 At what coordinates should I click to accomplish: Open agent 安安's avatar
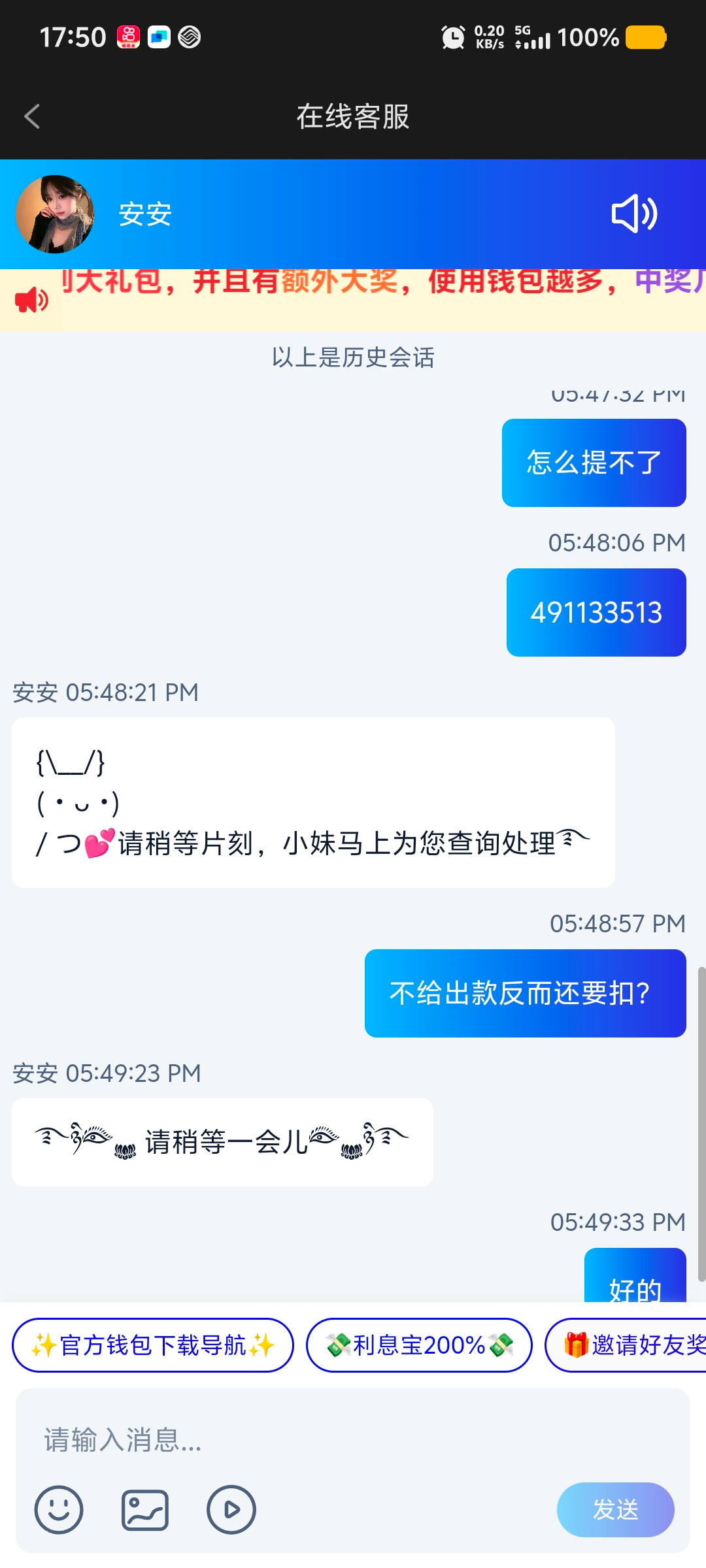click(55, 214)
